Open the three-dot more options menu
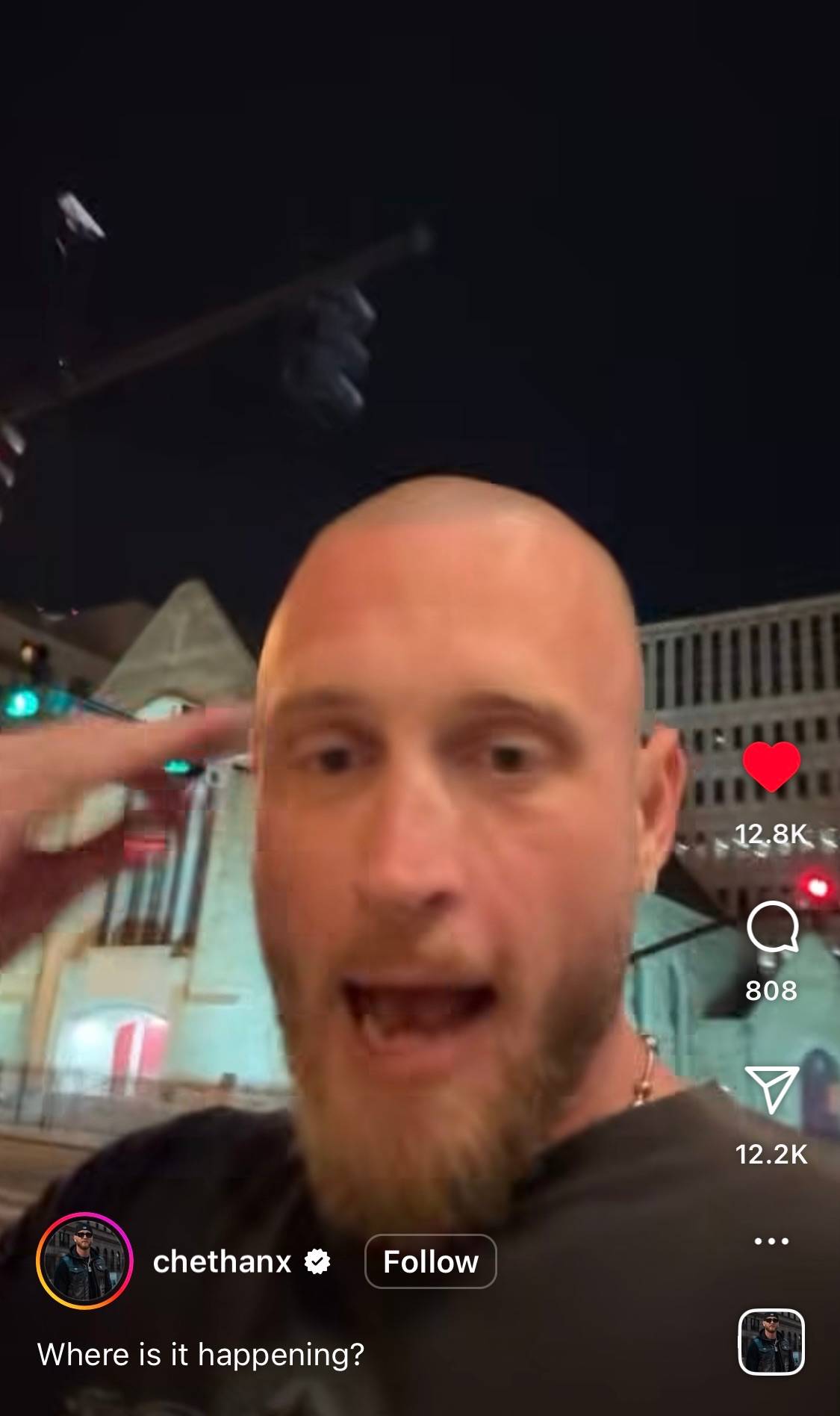This screenshot has height=1416, width=840. (771, 1241)
